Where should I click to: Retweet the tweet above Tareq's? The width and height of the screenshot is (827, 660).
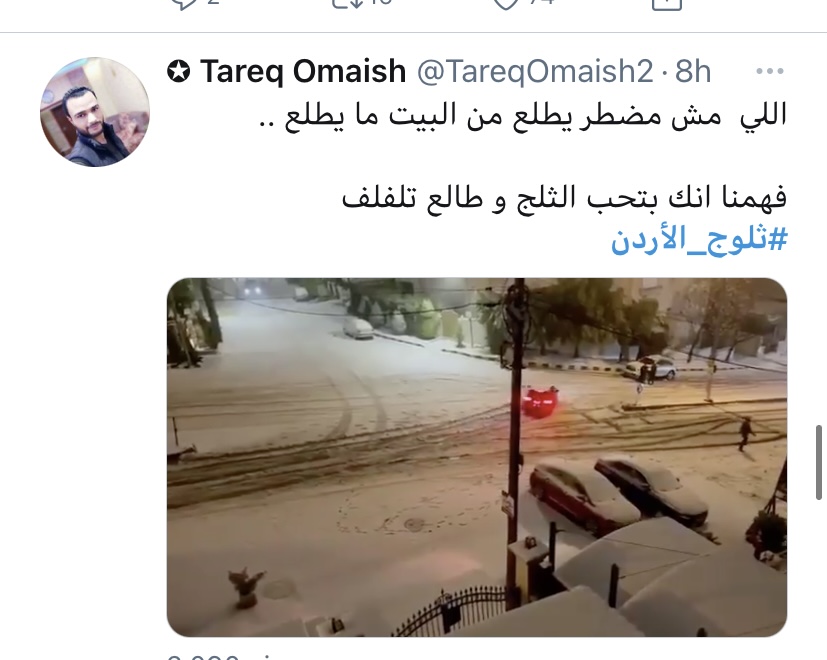[x=347, y=4]
